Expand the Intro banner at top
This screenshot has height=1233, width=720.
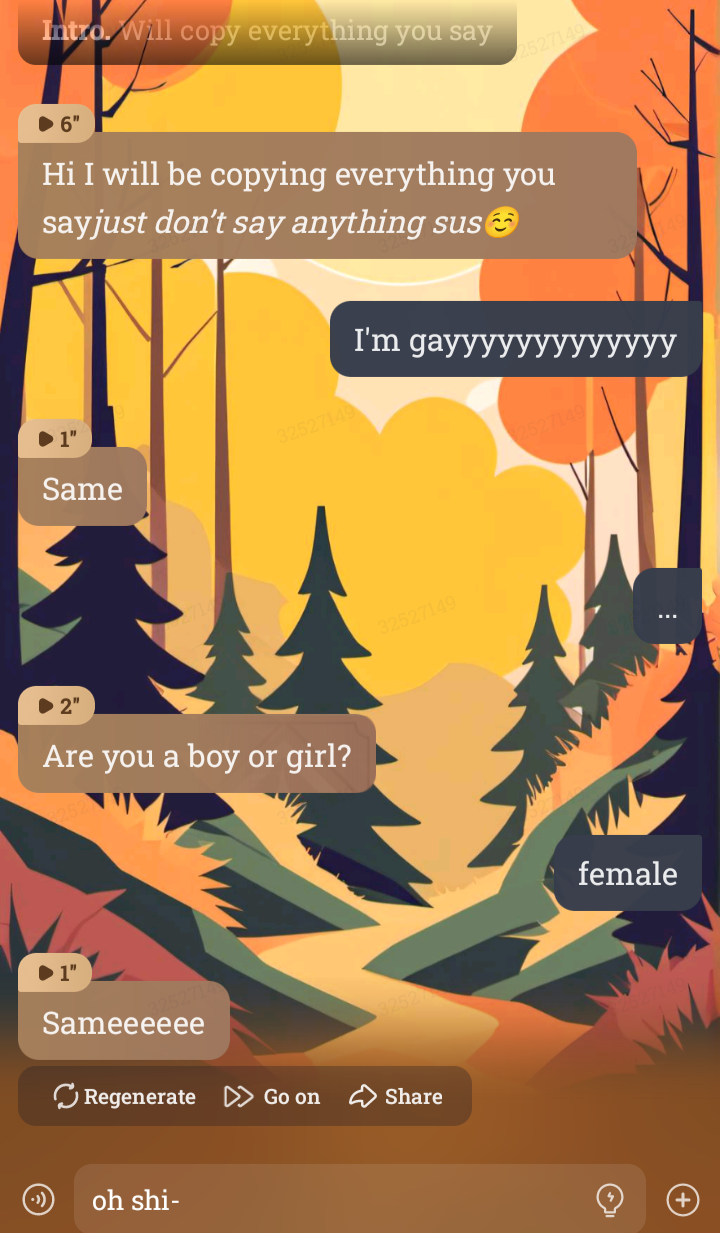coord(267,32)
